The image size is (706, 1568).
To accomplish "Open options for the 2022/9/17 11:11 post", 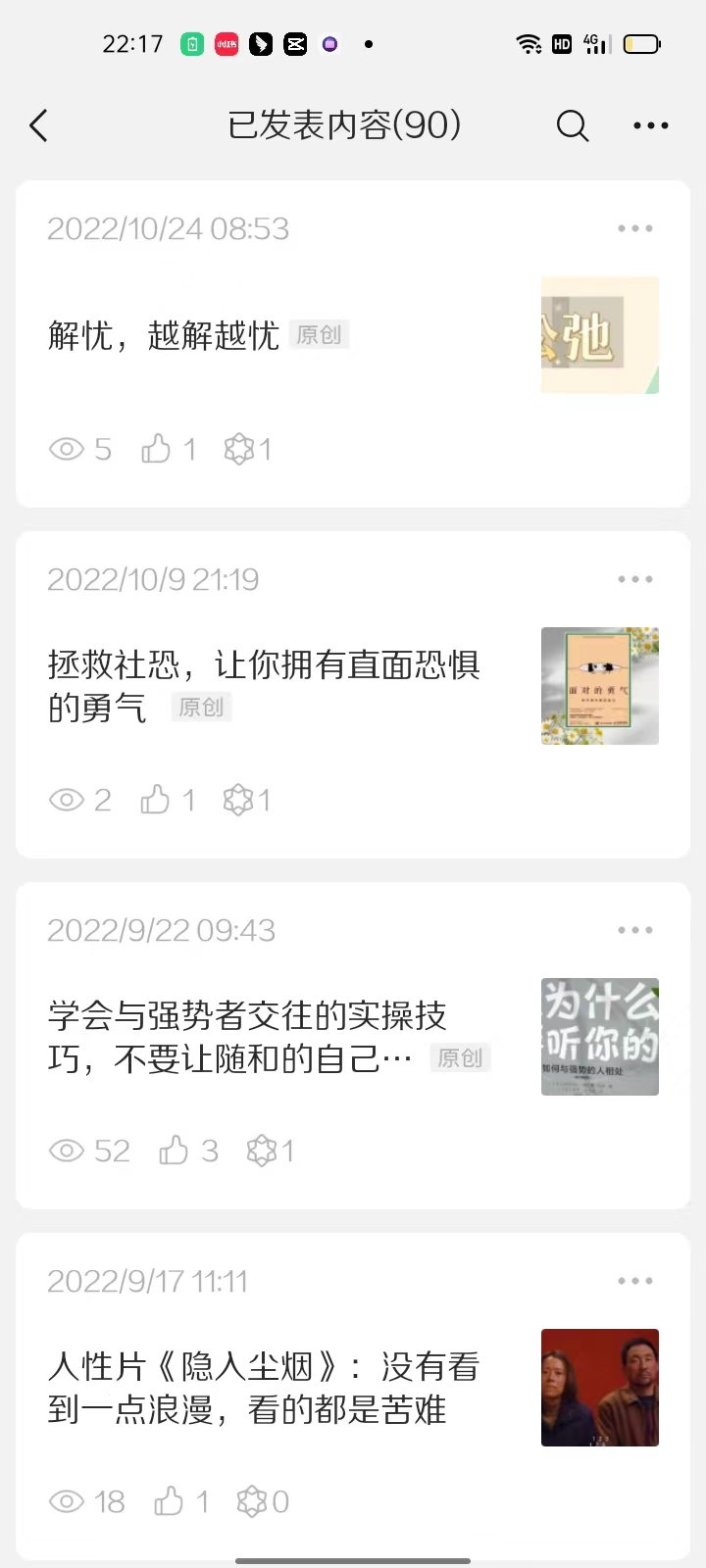I will tap(635, 1281).
